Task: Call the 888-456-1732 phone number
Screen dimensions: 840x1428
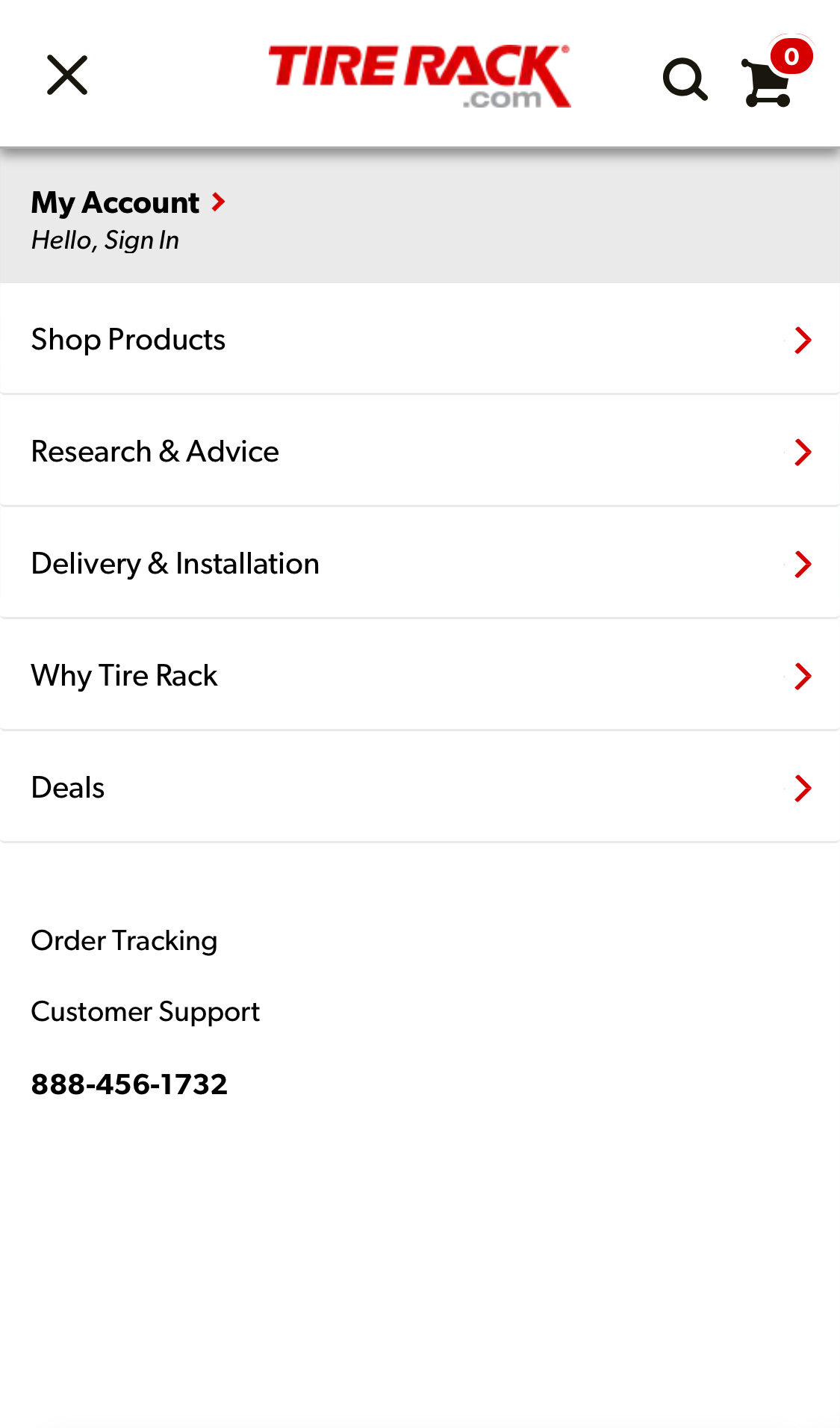Action: [x=128, y=1084]
